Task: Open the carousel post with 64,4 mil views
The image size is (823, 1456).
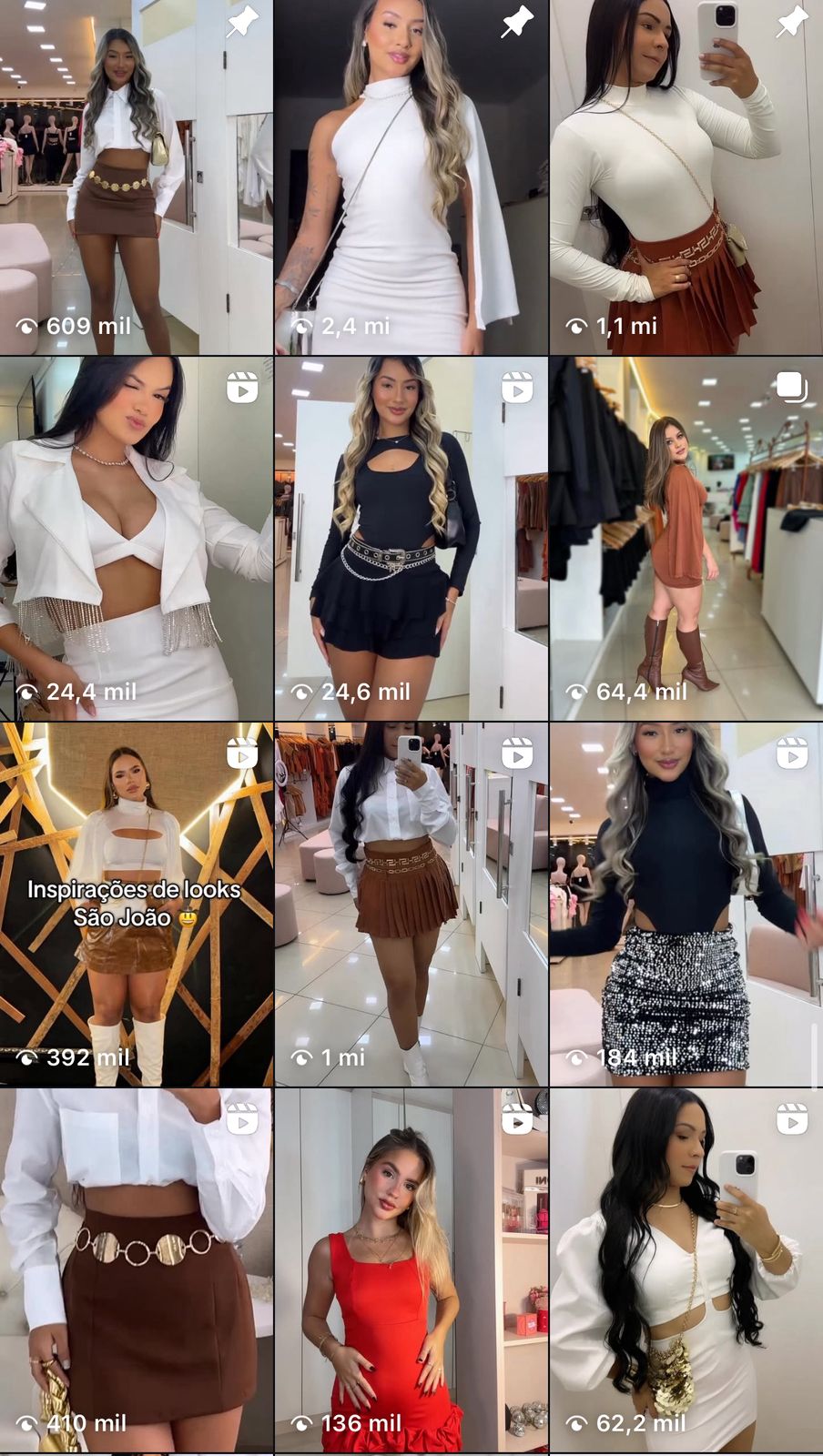Action: [x=686, y=539]
